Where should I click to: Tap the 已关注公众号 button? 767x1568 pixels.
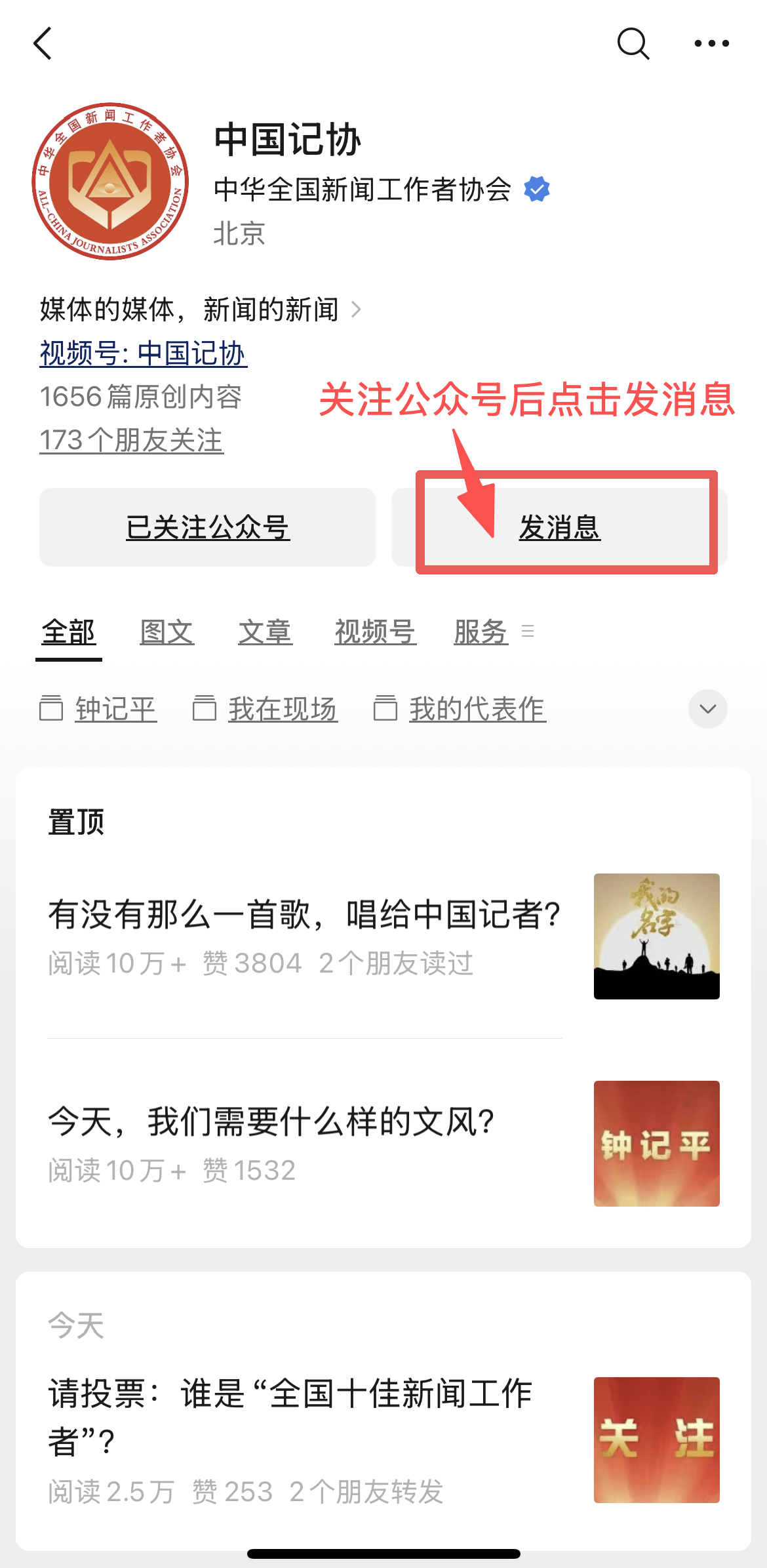[x=207, y=527]
